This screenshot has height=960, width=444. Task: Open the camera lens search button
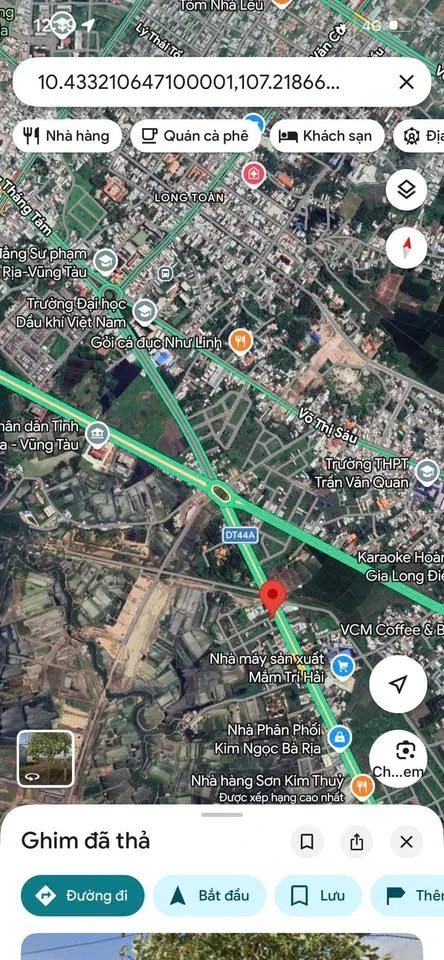(x=399, y=759)
